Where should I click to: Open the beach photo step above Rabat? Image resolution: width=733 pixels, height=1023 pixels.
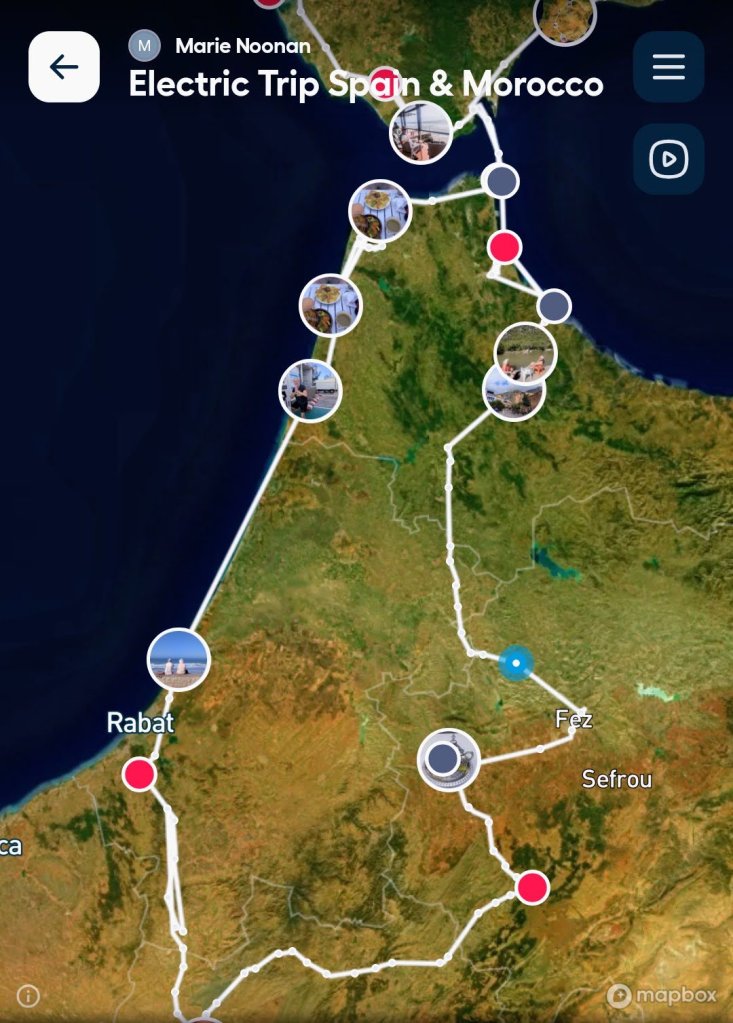pyautogui.click(x=178, y=659)
